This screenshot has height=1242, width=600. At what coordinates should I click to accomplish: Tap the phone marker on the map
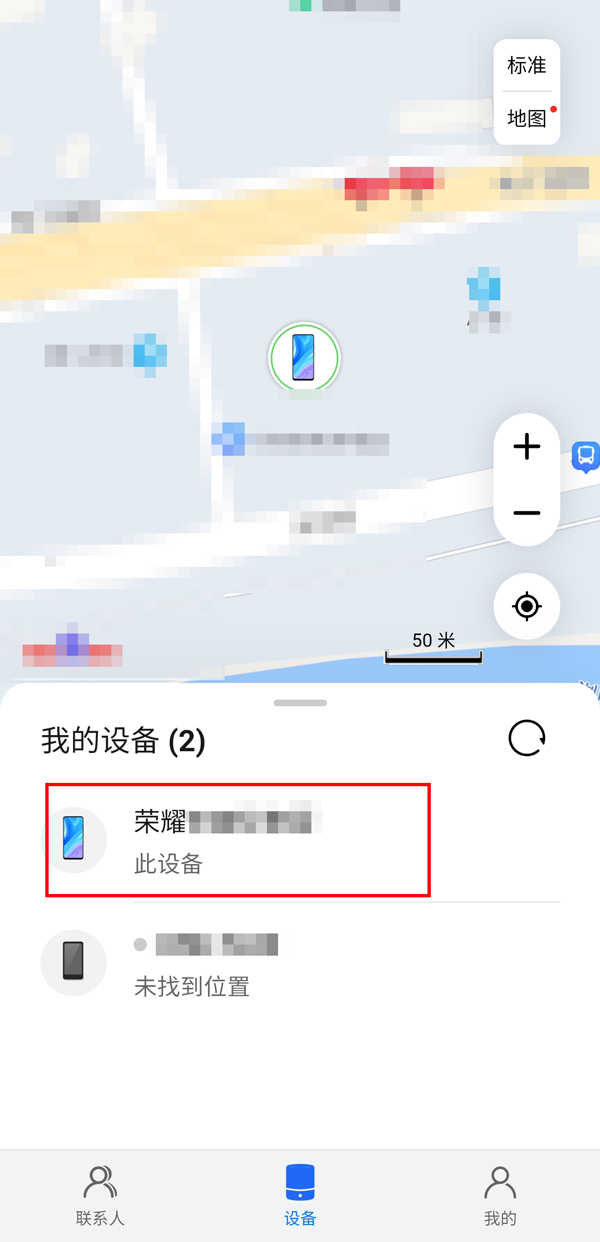[x=304, y=358]
